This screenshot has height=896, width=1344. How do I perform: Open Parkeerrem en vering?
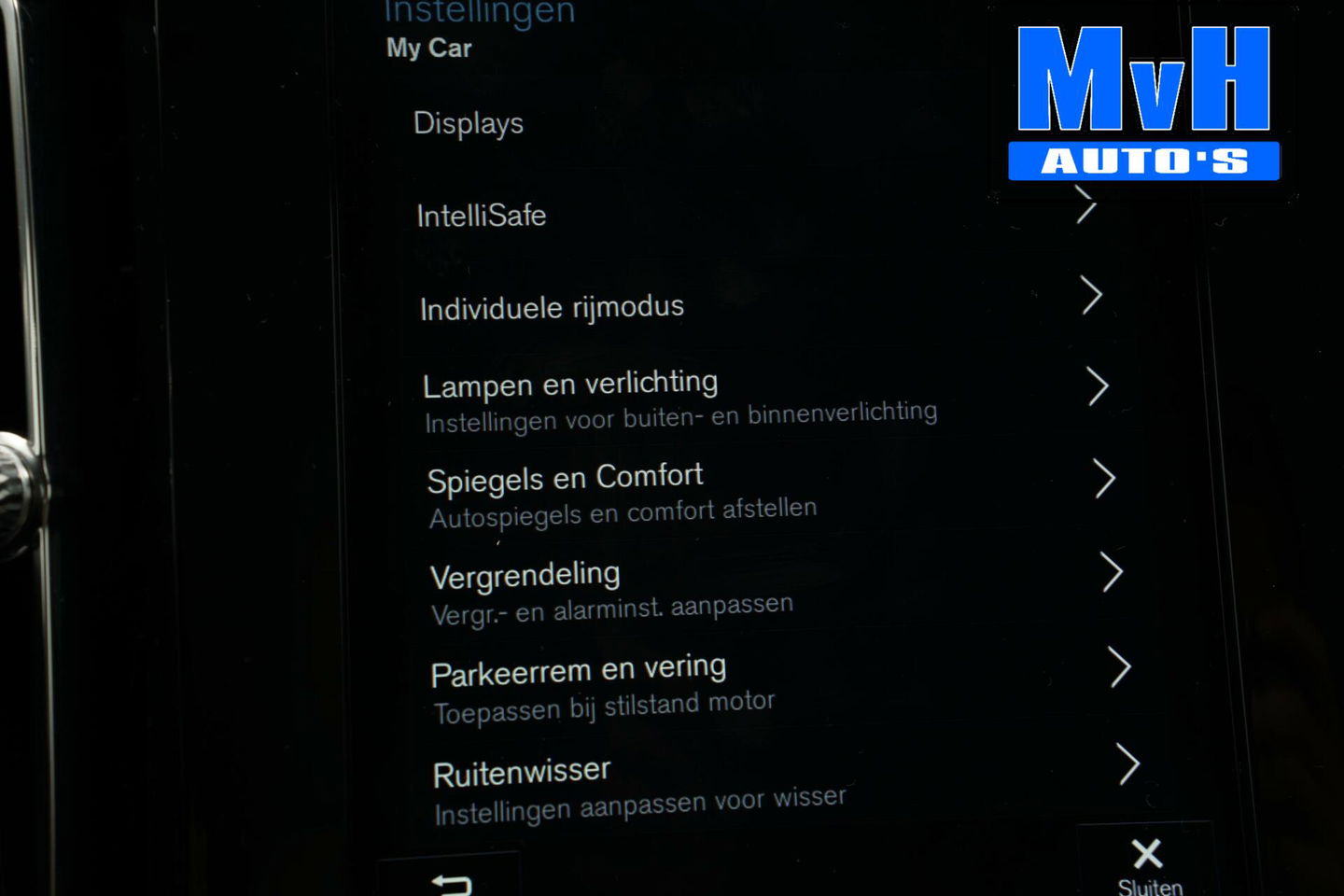579,671
